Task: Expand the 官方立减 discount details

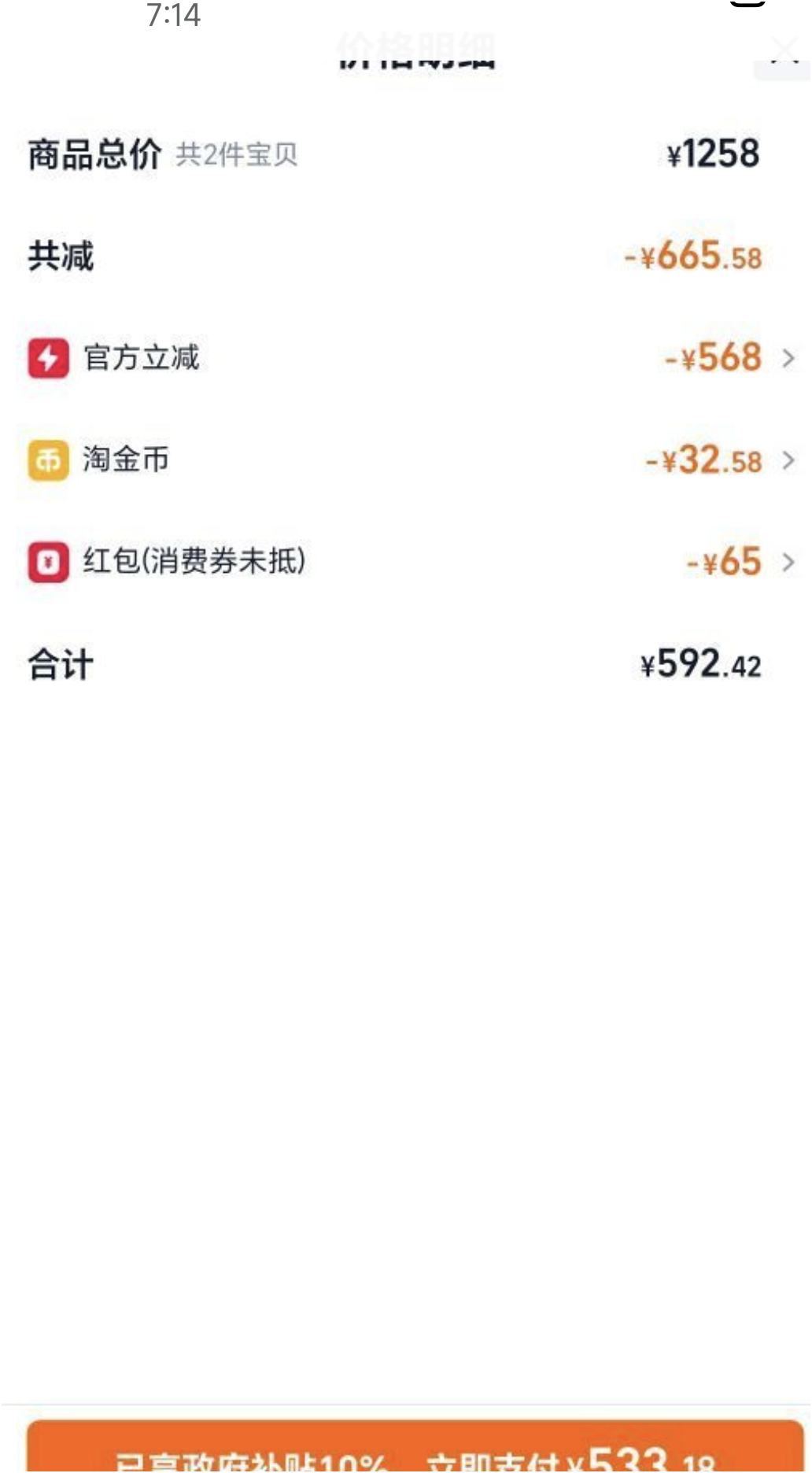Action: (x=788, y=359)
